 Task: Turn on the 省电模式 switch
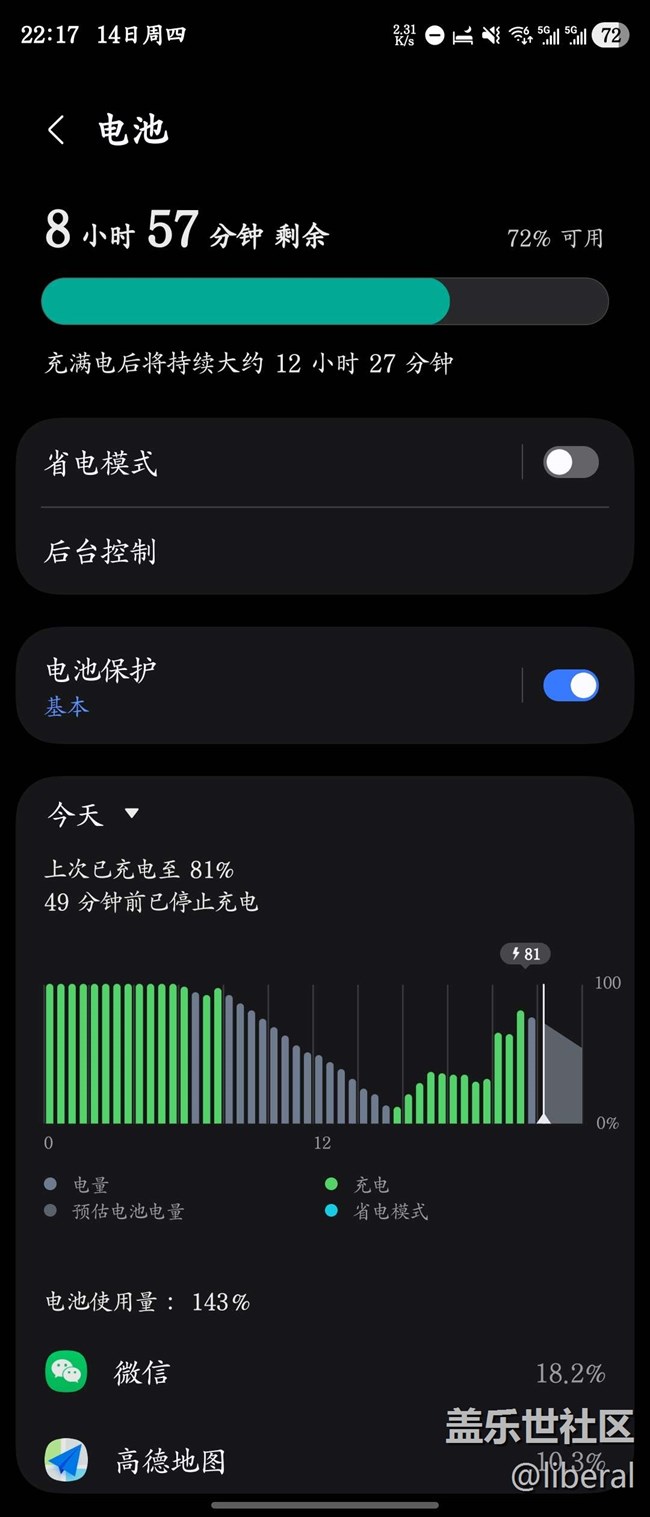click(571, 462)
